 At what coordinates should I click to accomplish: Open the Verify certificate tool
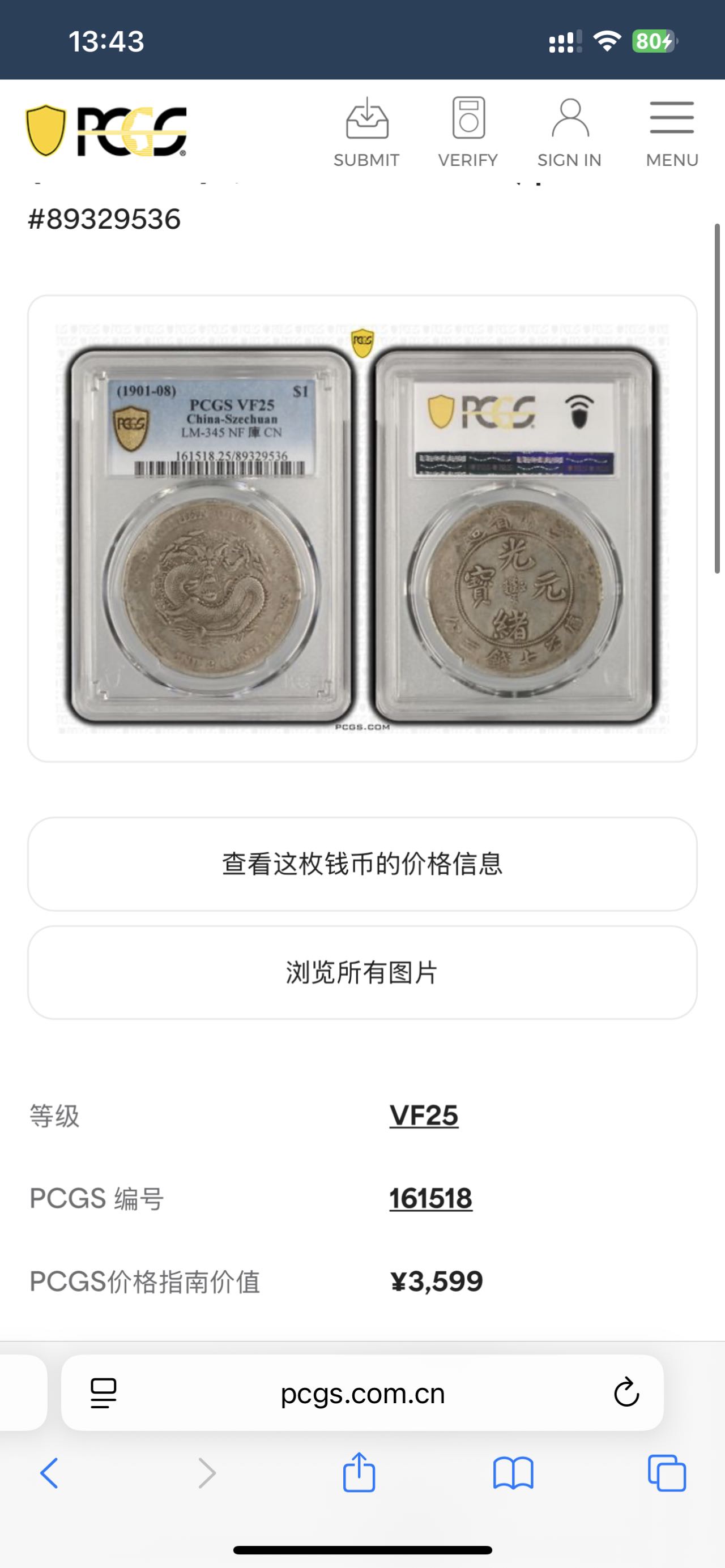[468, 132]
